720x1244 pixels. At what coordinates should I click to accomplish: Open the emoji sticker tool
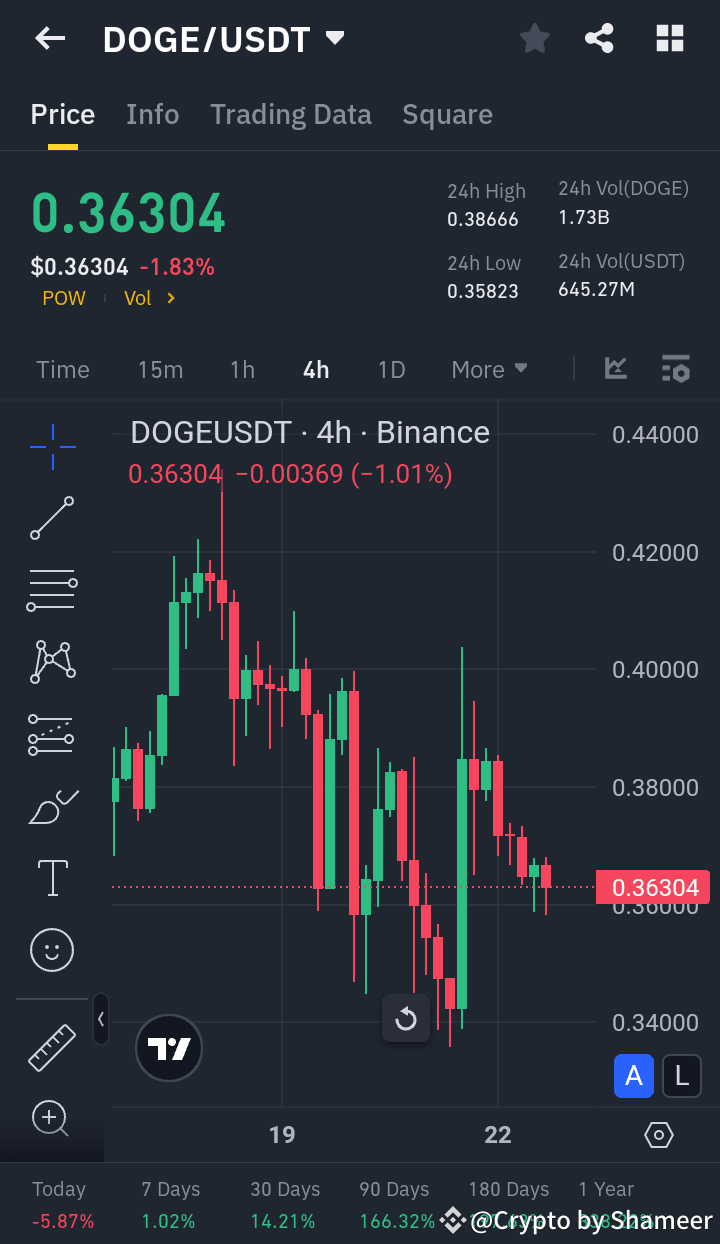click(x=52, y=950)
